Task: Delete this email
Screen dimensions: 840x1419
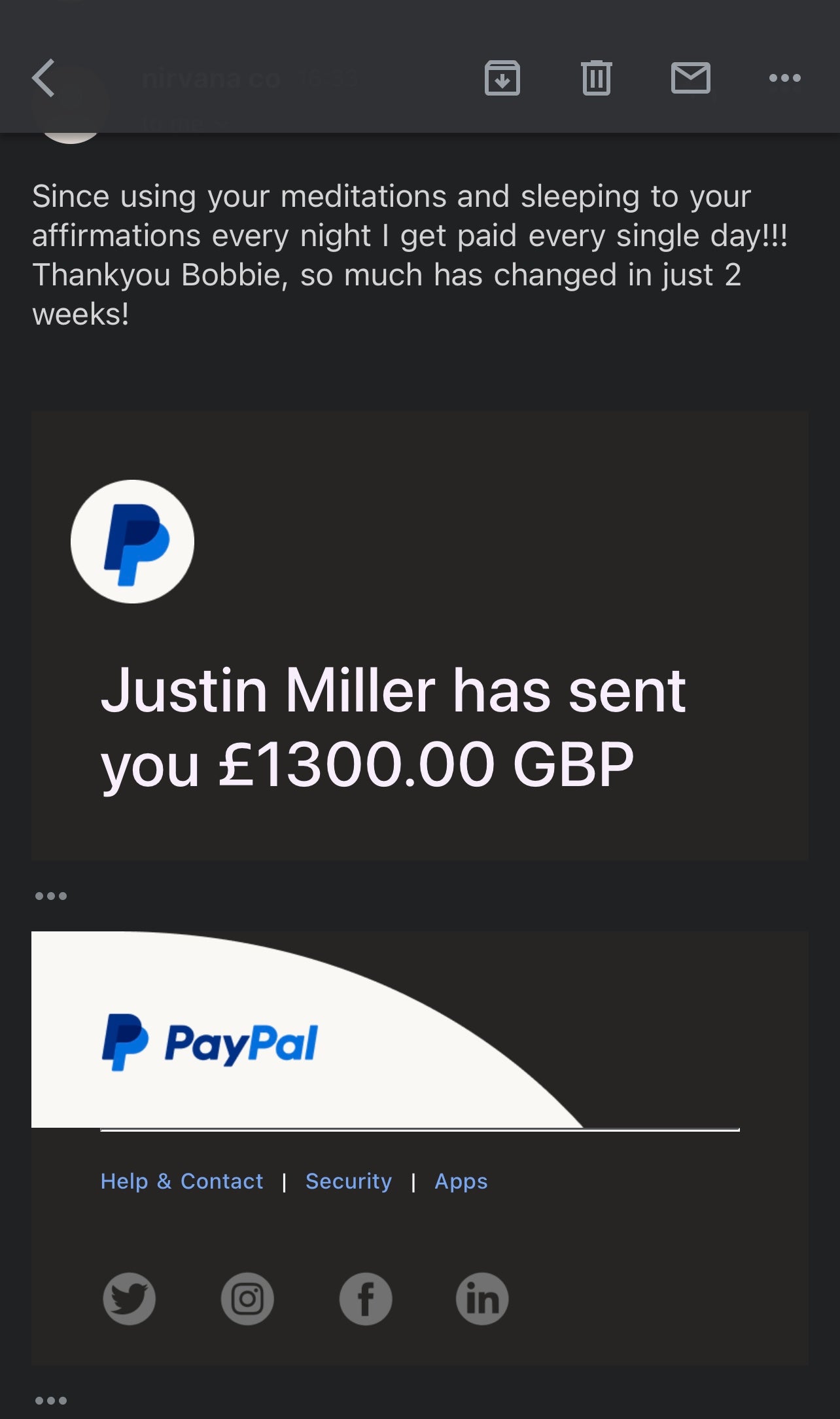Action: coord(596,79)
